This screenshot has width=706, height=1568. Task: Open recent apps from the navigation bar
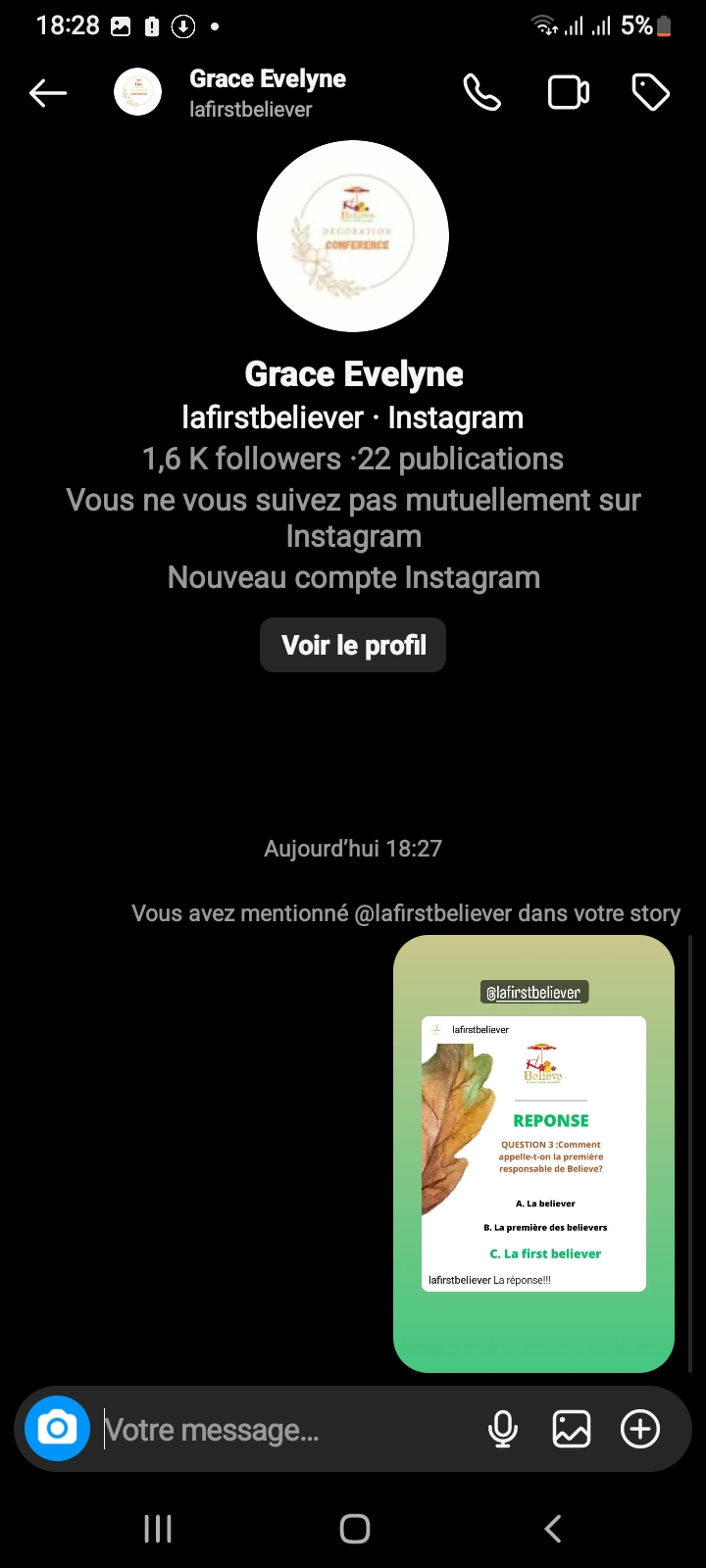point(158,1529)
